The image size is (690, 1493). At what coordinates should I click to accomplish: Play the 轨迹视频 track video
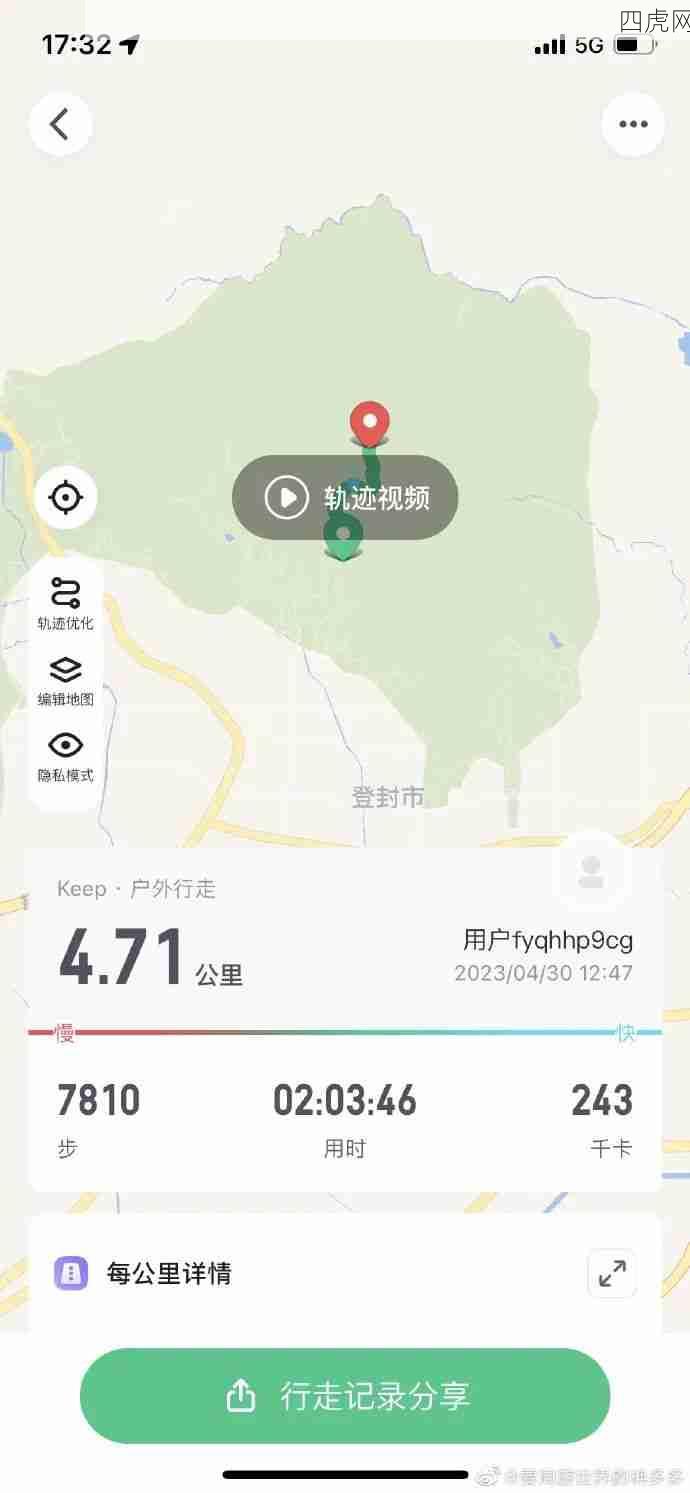[345, 497]
